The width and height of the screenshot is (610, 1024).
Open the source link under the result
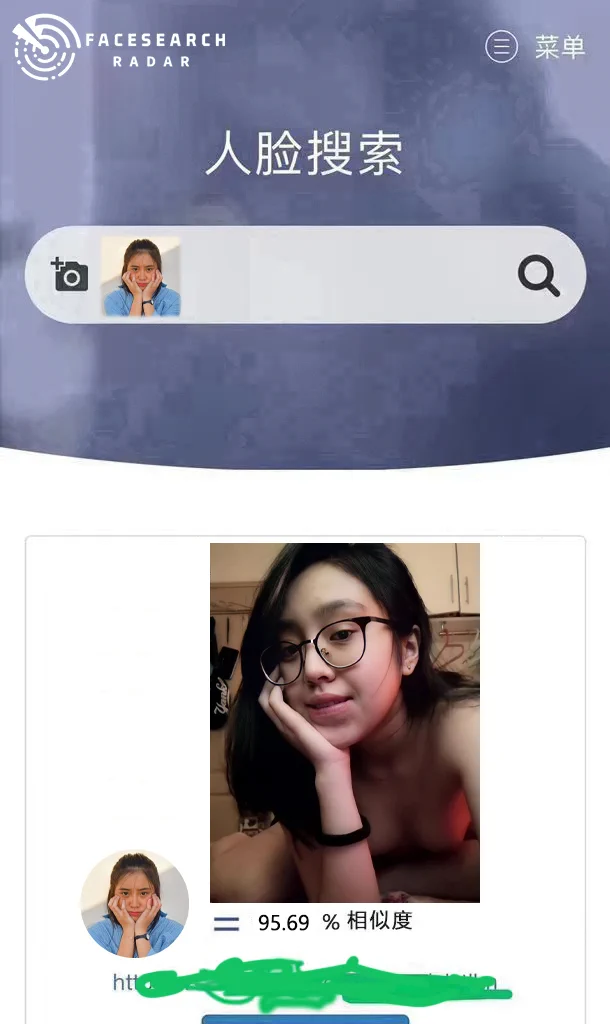[310, 984]
